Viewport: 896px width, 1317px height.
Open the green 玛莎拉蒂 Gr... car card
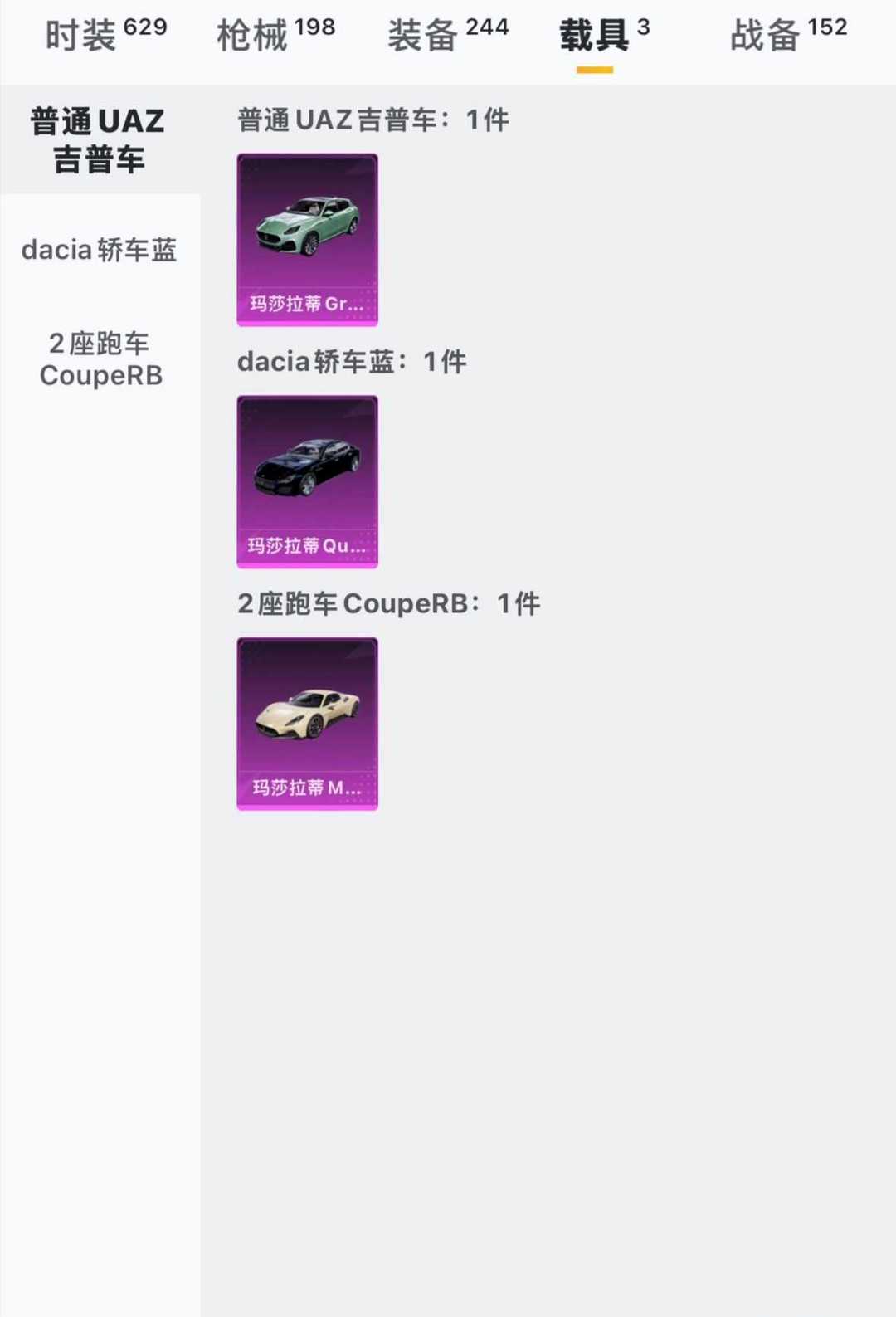pos(307,240)
